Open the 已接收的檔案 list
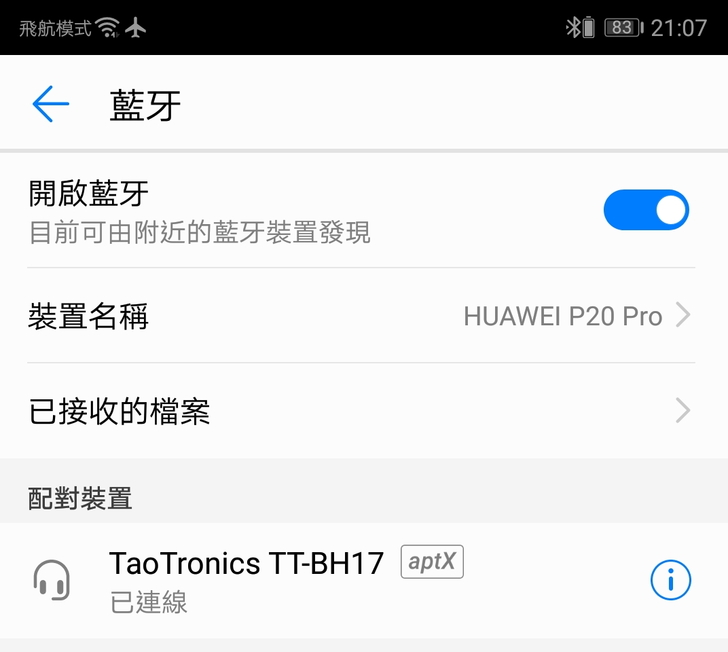Screen dimensions: 728x652 [x=360, y=411]
